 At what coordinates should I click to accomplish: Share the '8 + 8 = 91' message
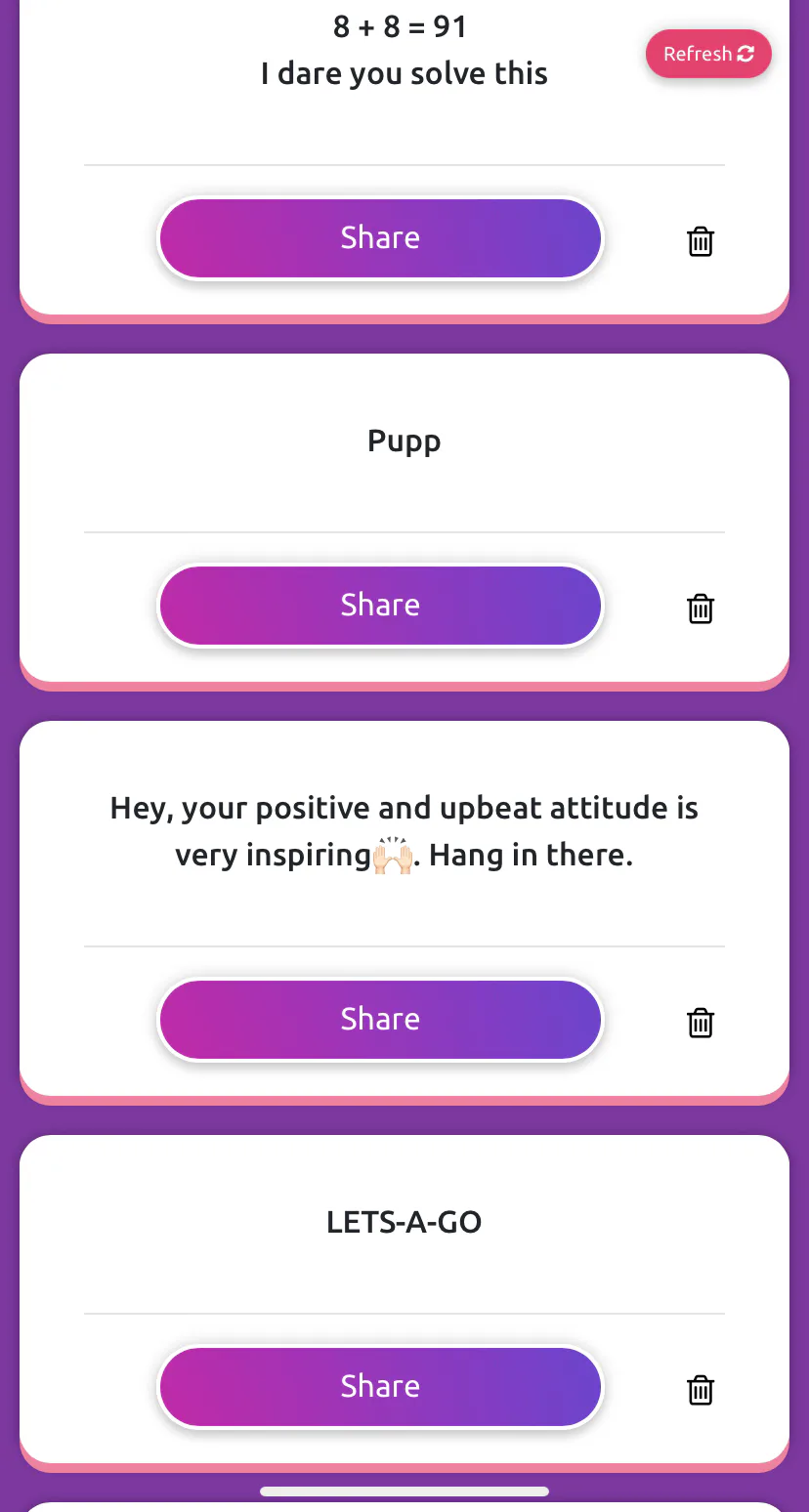pos(380,238)
